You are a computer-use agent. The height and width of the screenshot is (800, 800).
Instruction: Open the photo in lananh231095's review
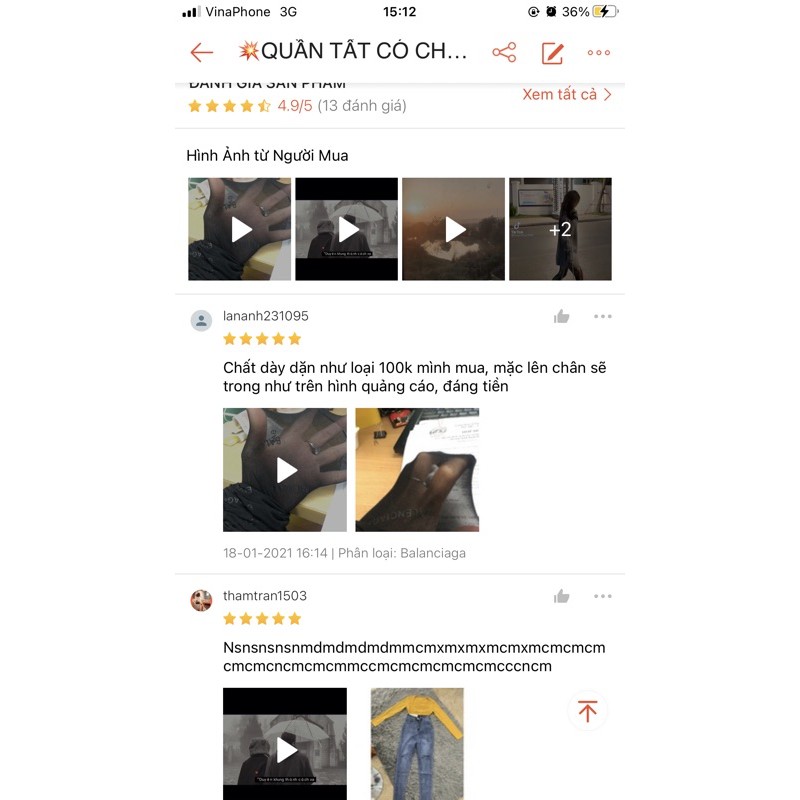tap(417, 470)
